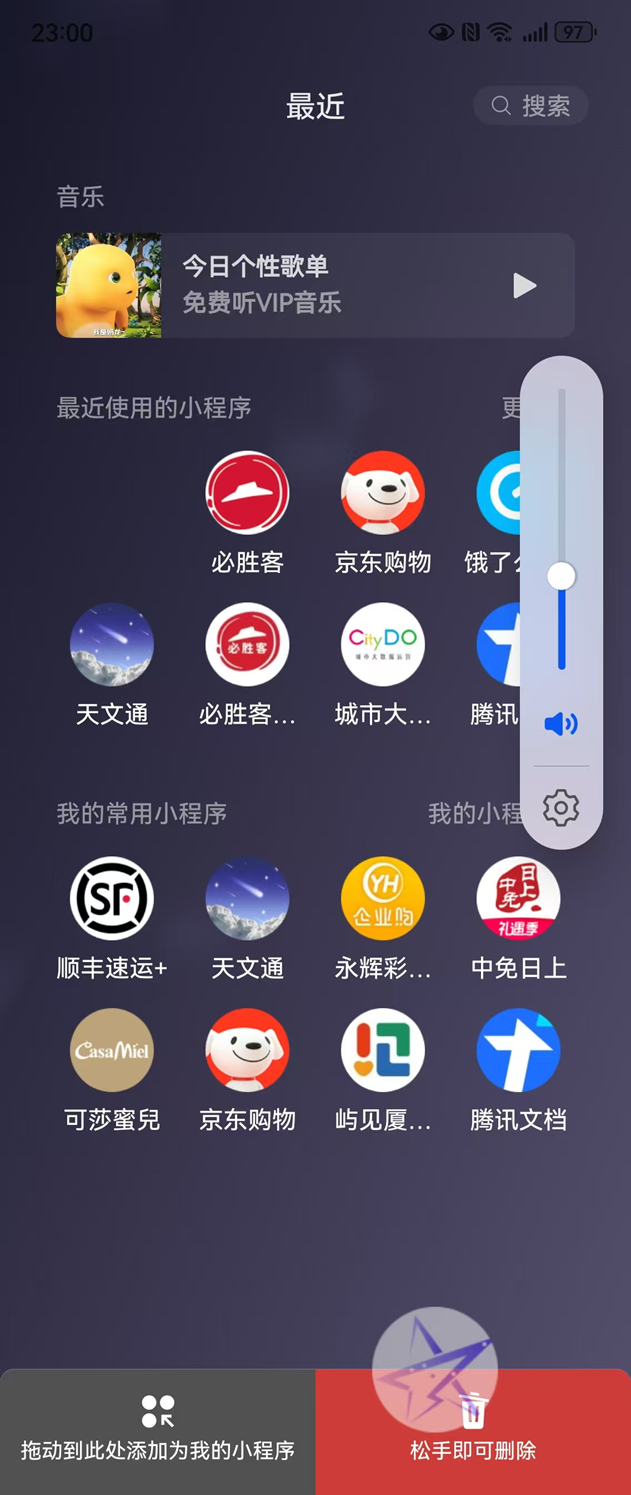Open the 搜索 search box
Viewport: 631px width, 1495px height.
(x=531, y=106)
